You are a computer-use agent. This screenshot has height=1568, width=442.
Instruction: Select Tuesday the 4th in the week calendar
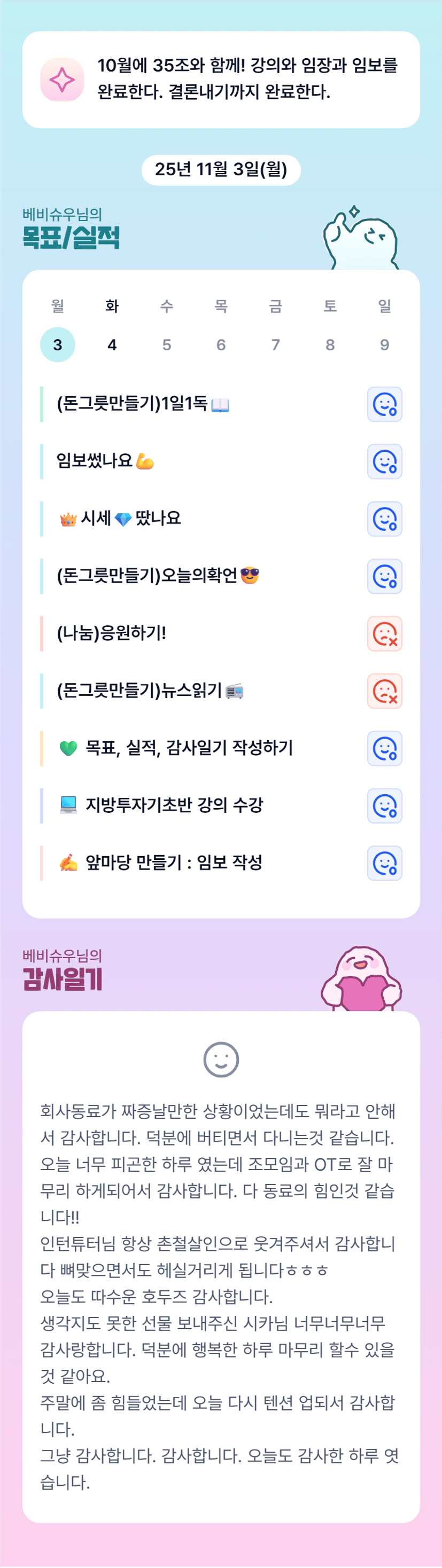point(112,344)
